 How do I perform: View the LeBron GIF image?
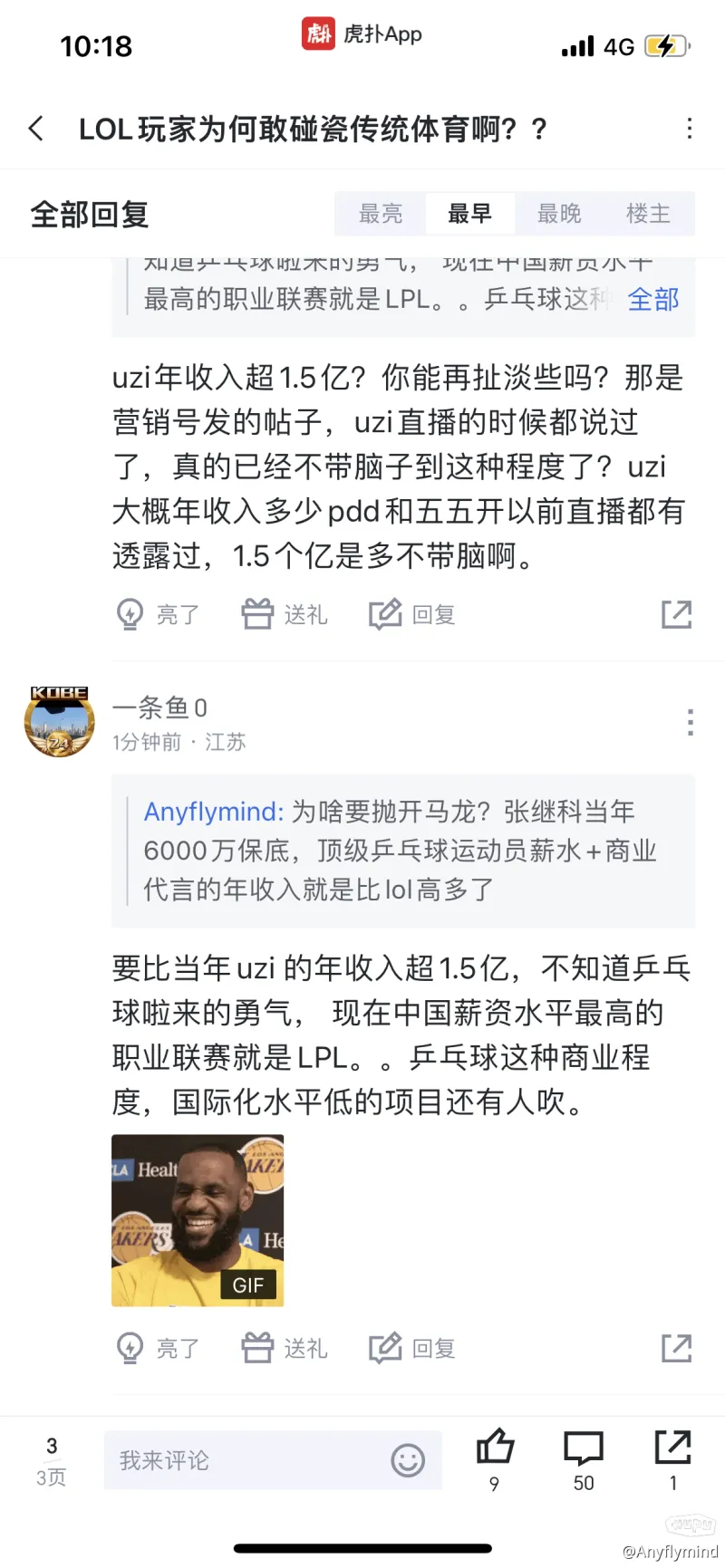pyautogui.click(x=198, y=1220)
